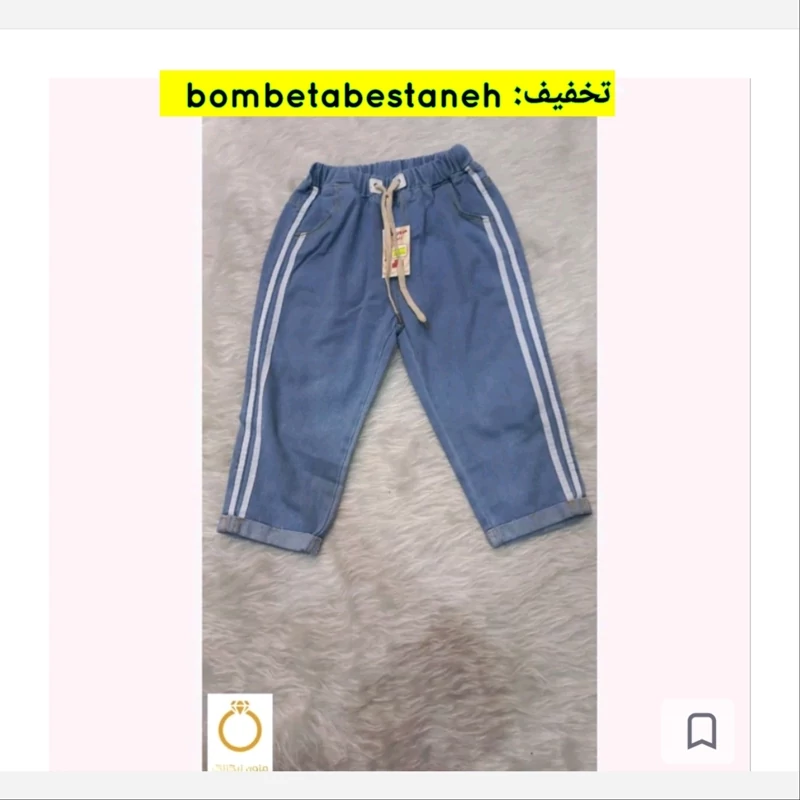Bookmark this jeans product

tap(701, 732)
